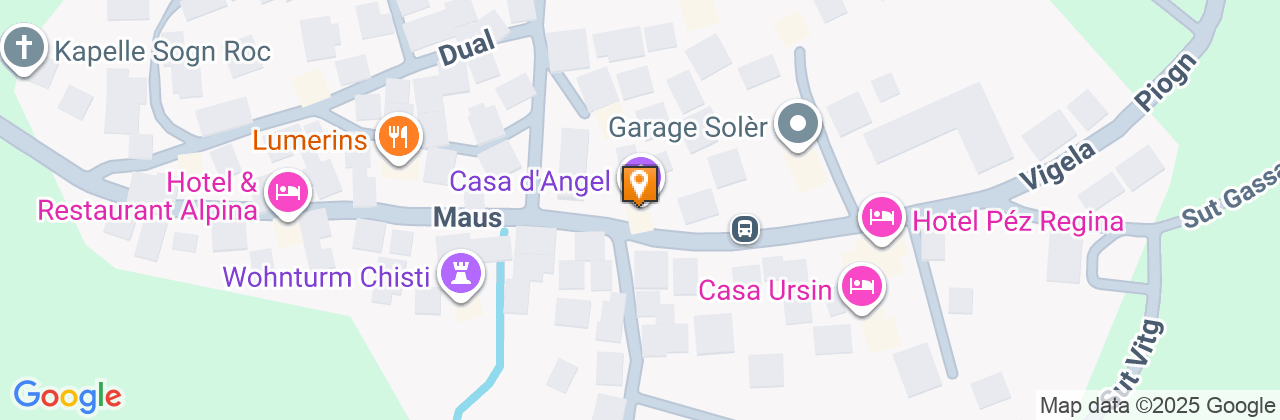1280x420 pixels.
Task: Tap the Hotel Péz Regina marker
Action: pyautogui.click(x=881, y=217)
